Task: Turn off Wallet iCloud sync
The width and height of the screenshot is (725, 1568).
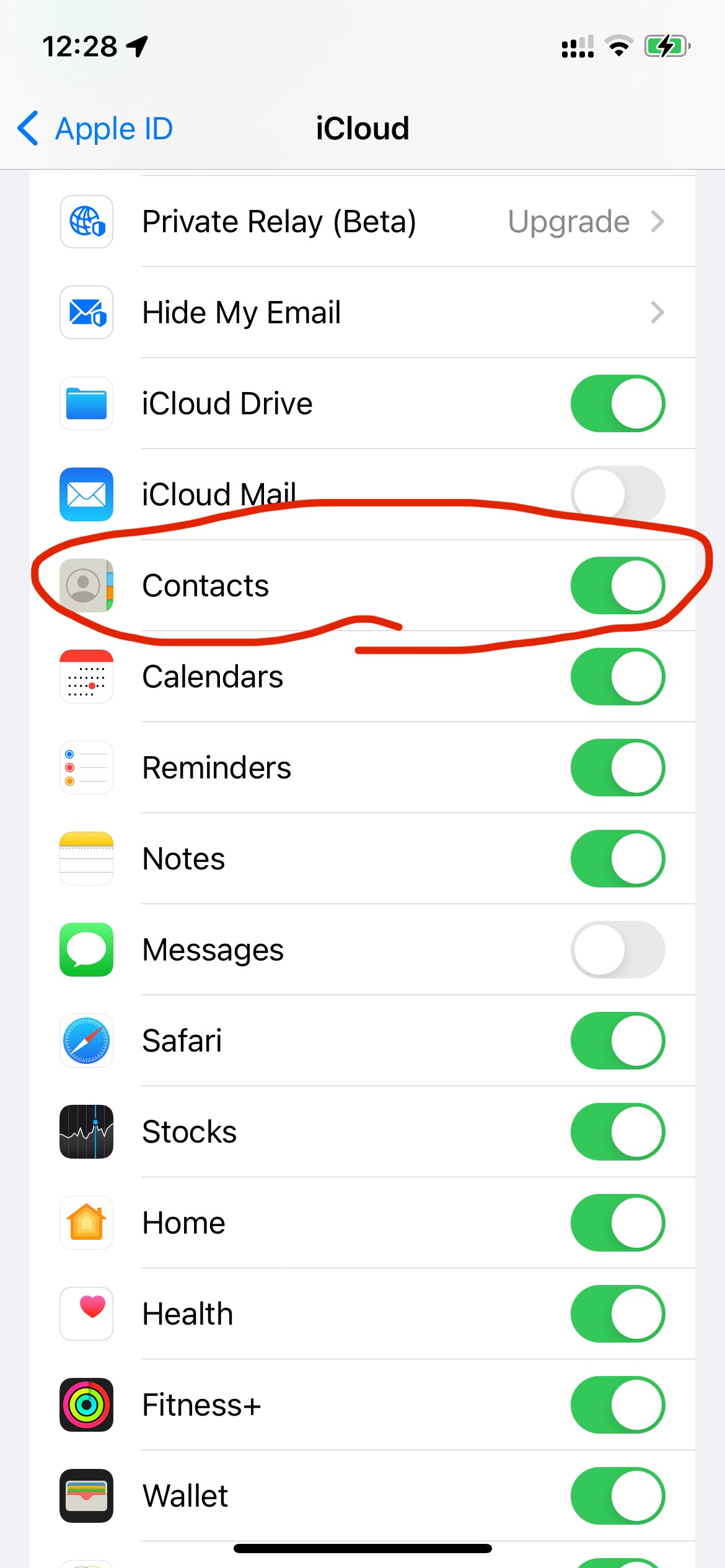Action: click(617, 1496)
